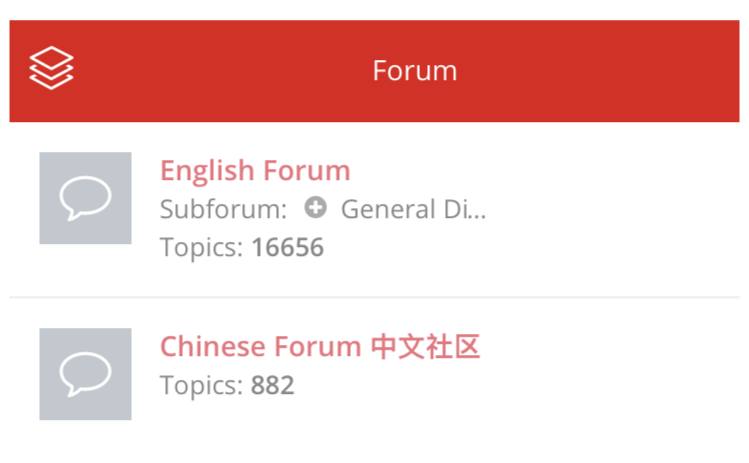
Task: Open the Chinese Forum 中文社区 link
Action: click(x=320, y=347)
